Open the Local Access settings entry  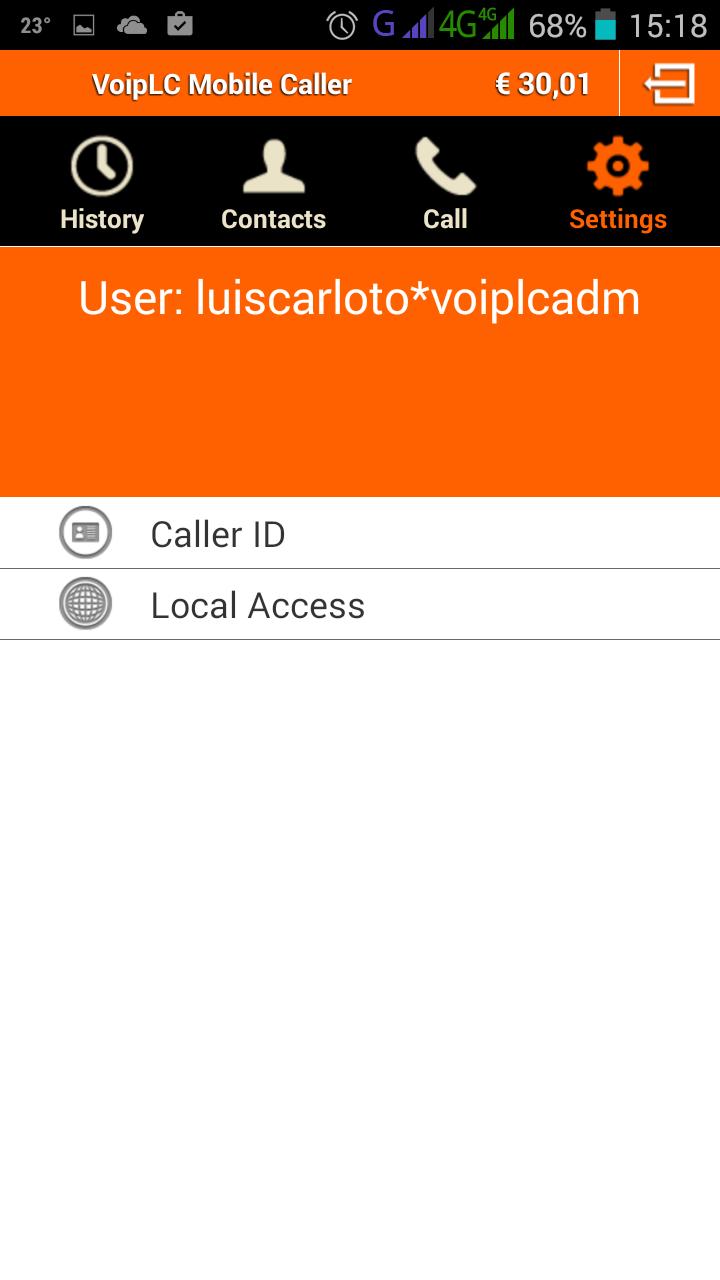pos(256,604)
